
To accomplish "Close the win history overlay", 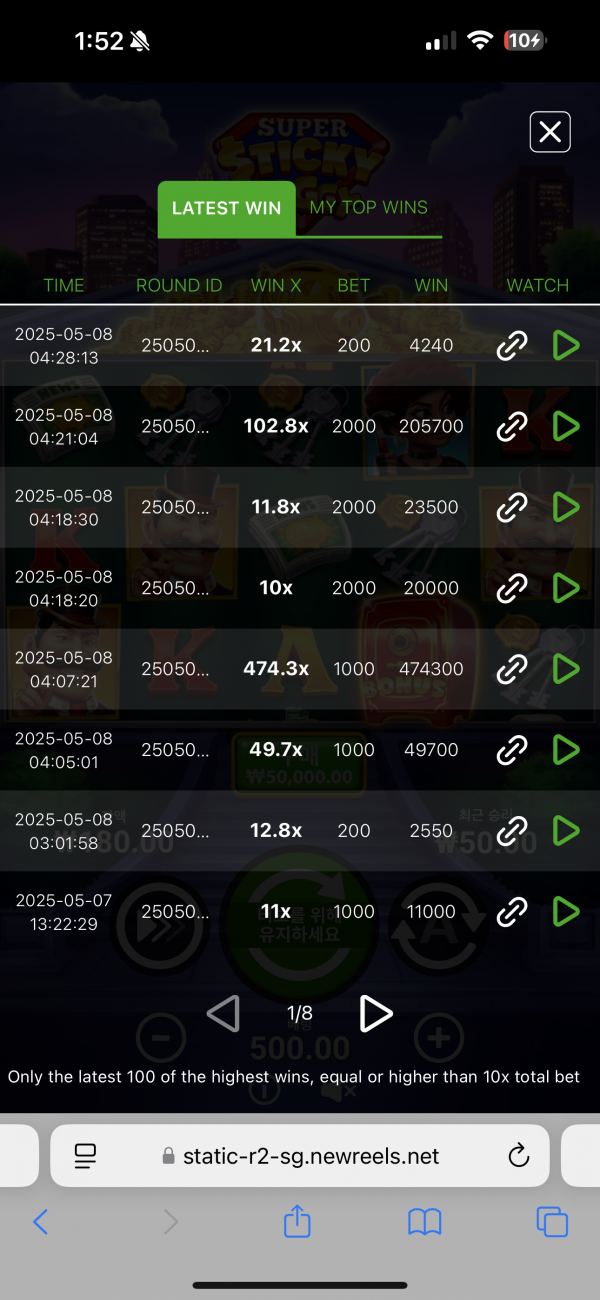I will 550,132.
